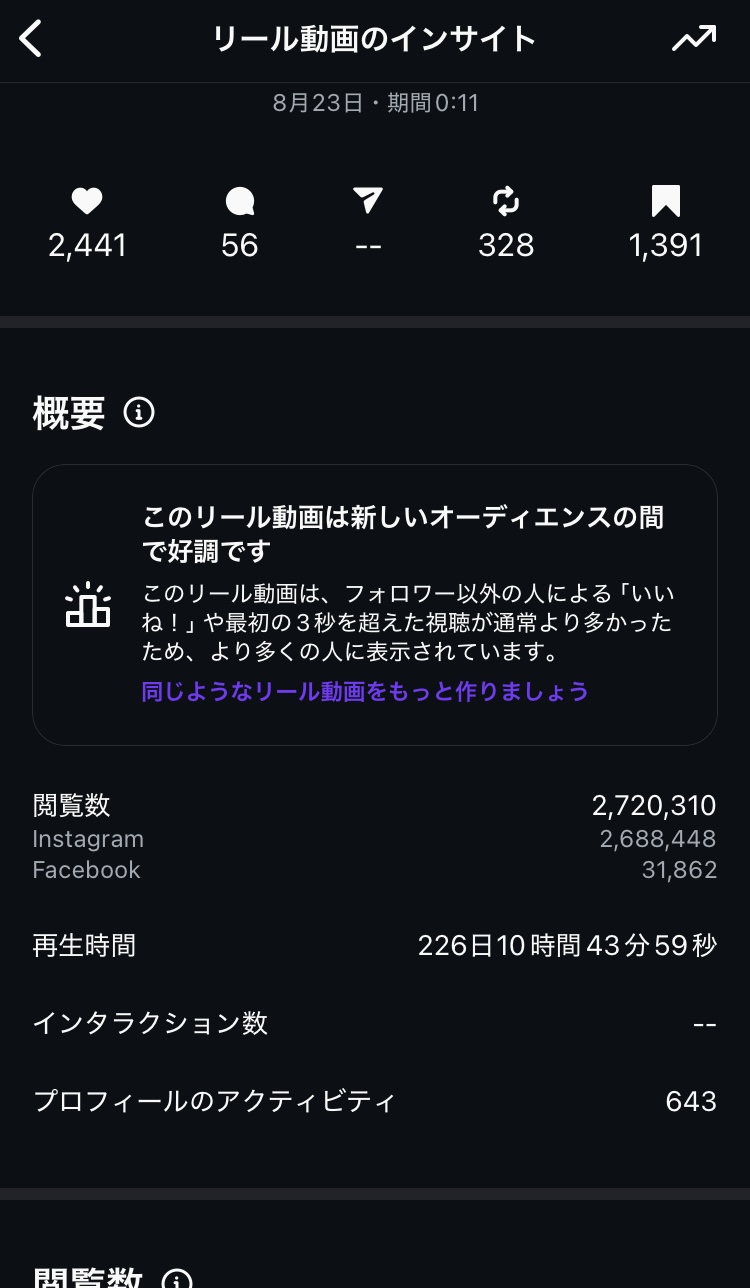Open the trending arrow icon
The image size is (750, 1288).
click(694, 39)
